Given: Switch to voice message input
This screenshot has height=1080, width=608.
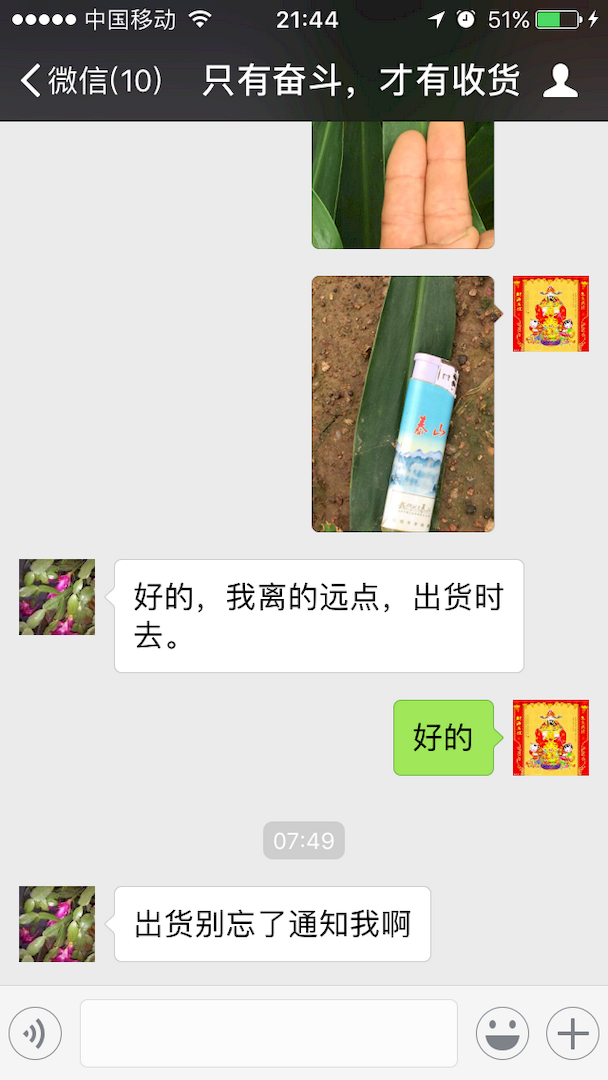Looking at the screenshot, I should pos(35,1033).
